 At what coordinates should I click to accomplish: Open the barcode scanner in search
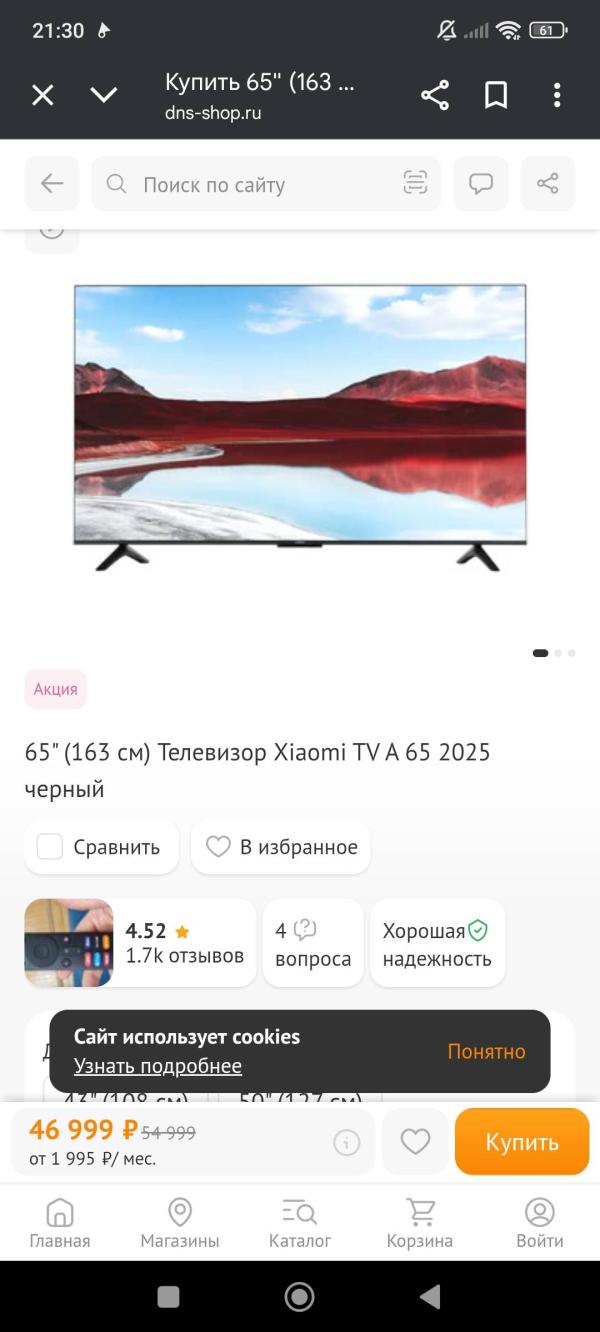[x=415, y=184]
